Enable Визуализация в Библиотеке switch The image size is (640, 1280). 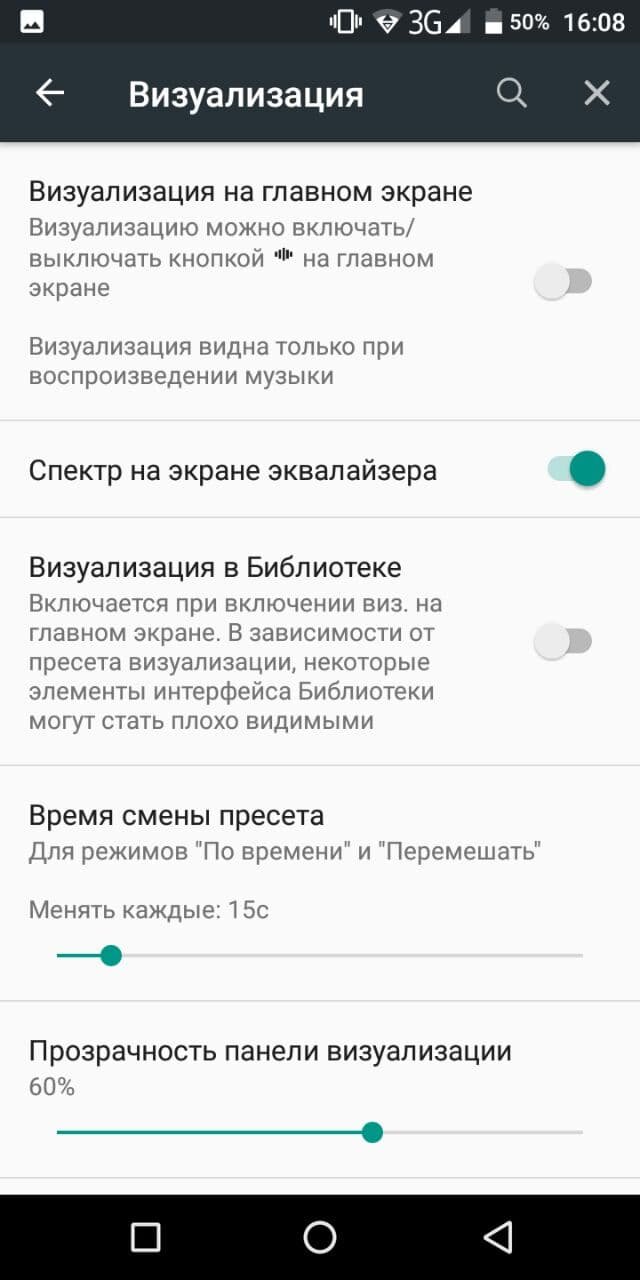(564, 641)
